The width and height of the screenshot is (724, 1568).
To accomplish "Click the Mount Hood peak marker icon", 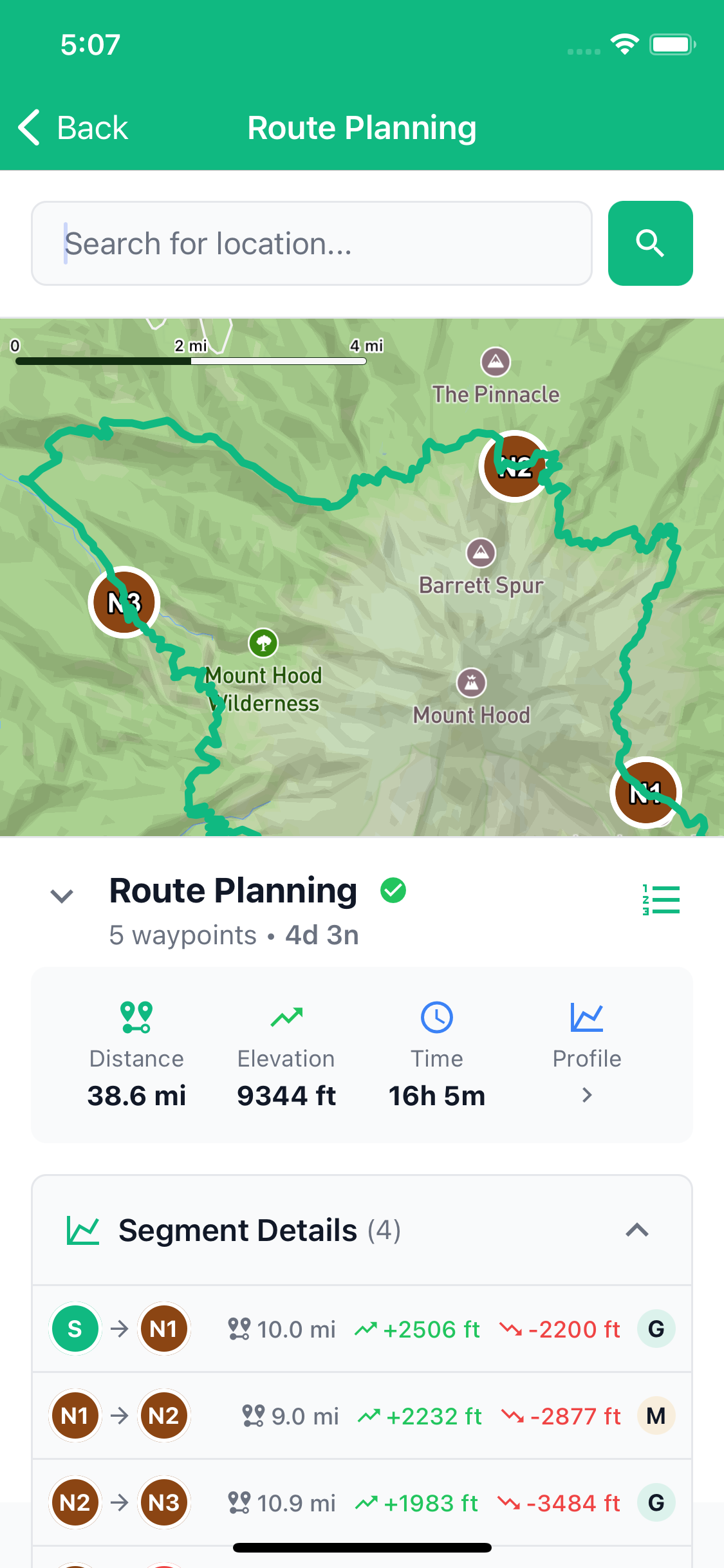I will (472, 684).
